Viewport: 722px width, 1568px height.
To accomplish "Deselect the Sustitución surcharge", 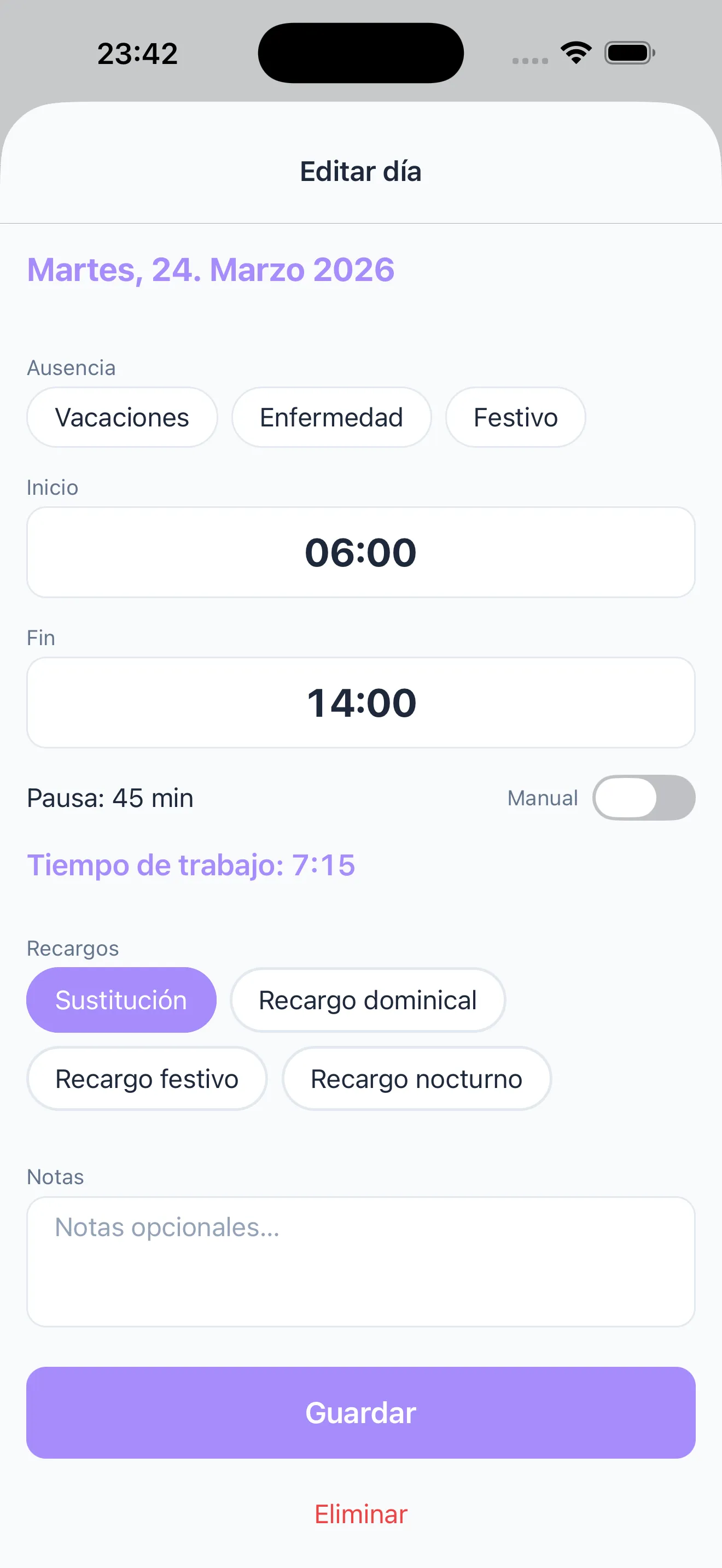I will coord(121,999).
